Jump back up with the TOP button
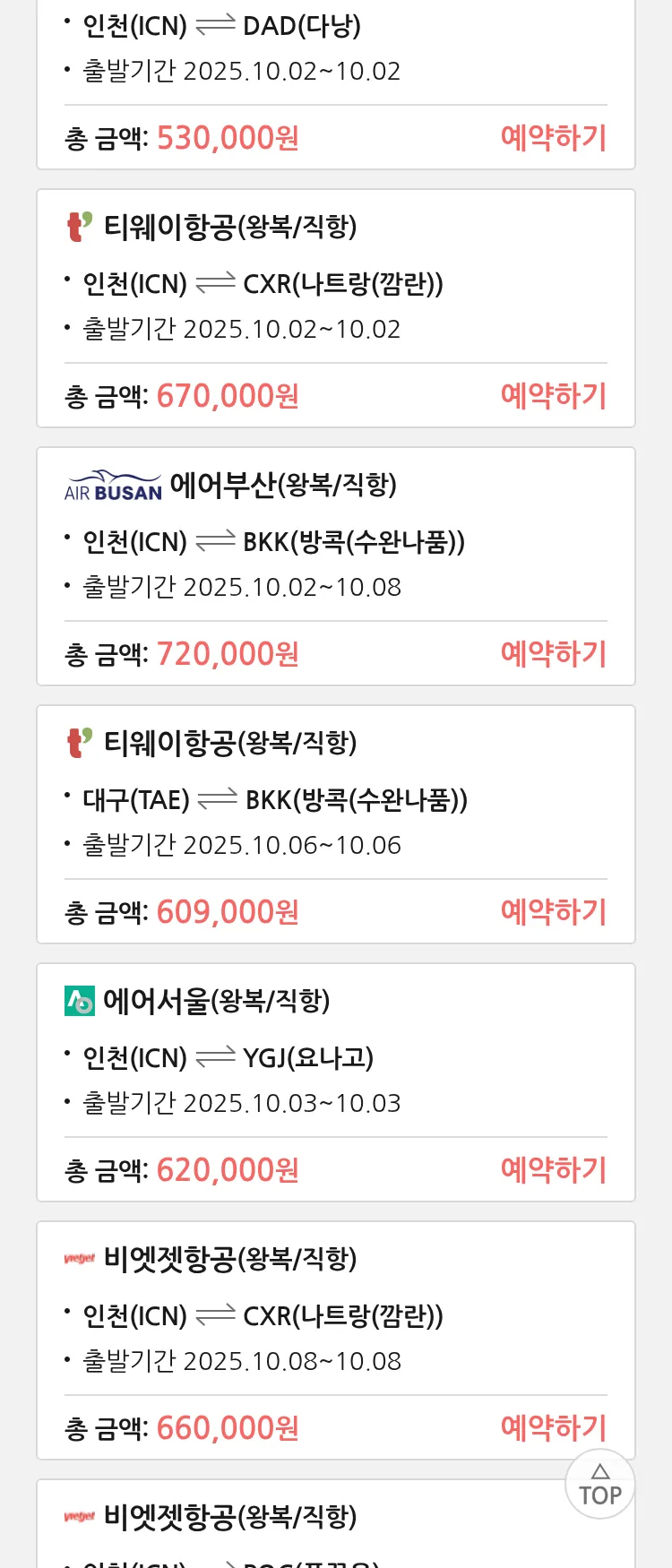The width and height of the screenshot is (672, 1568). click(600, 1485)
